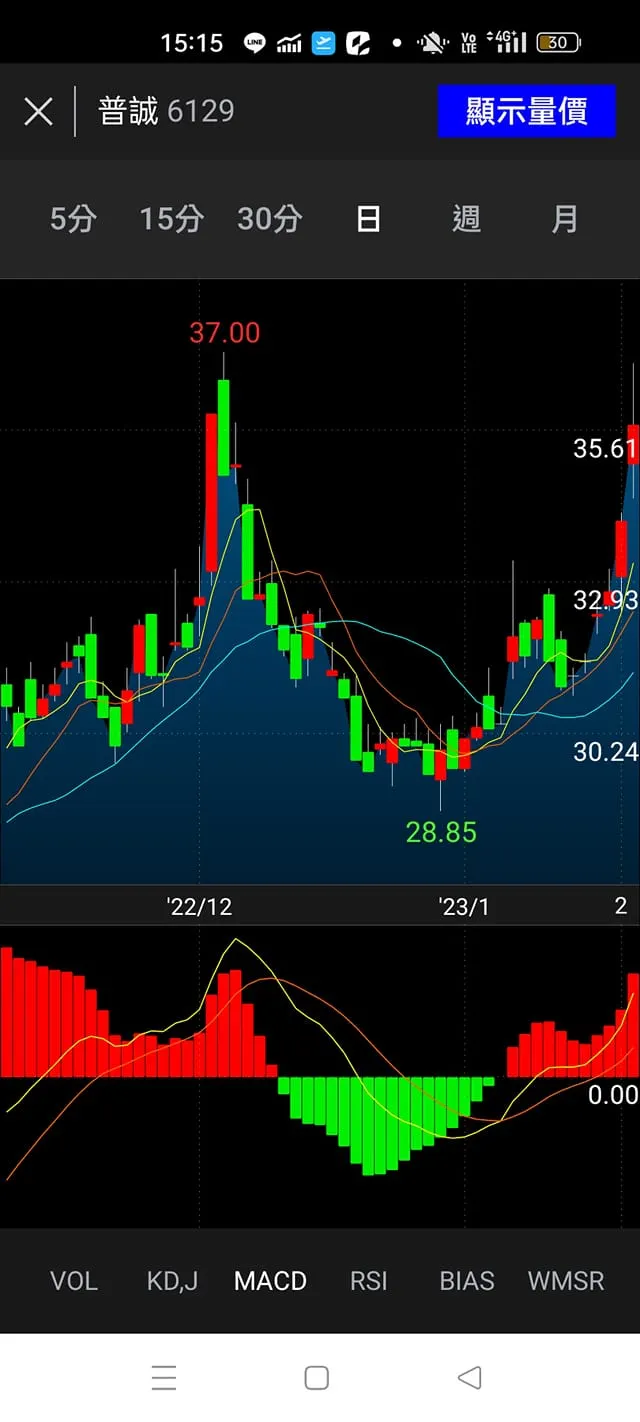The height and width of the screenshot is (1422, 640).
Task: Select the 日 daily chart tab
Action: (368, 219)
